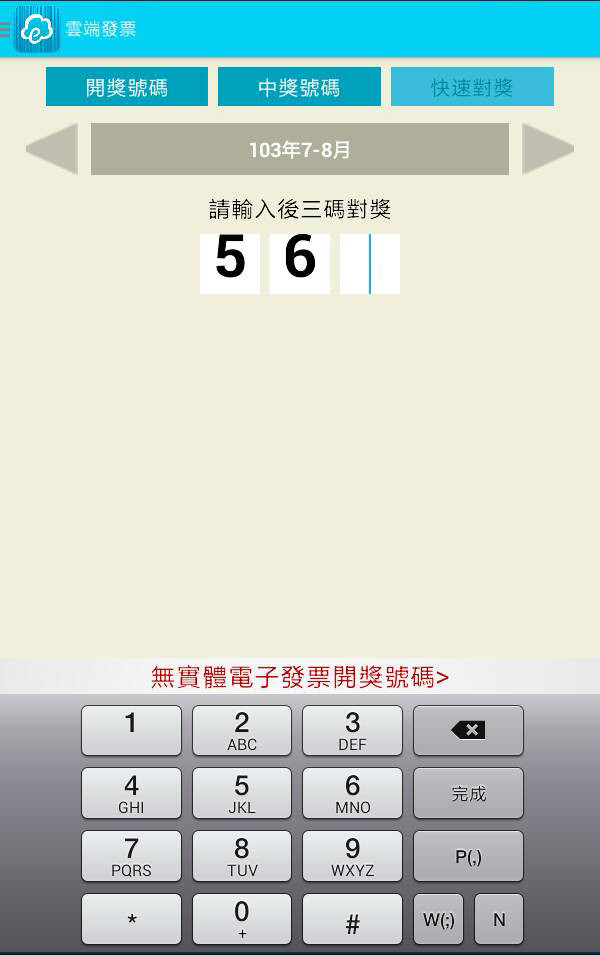
Task: Enter digit 5 on the keypad
Action: coord(242,793)
